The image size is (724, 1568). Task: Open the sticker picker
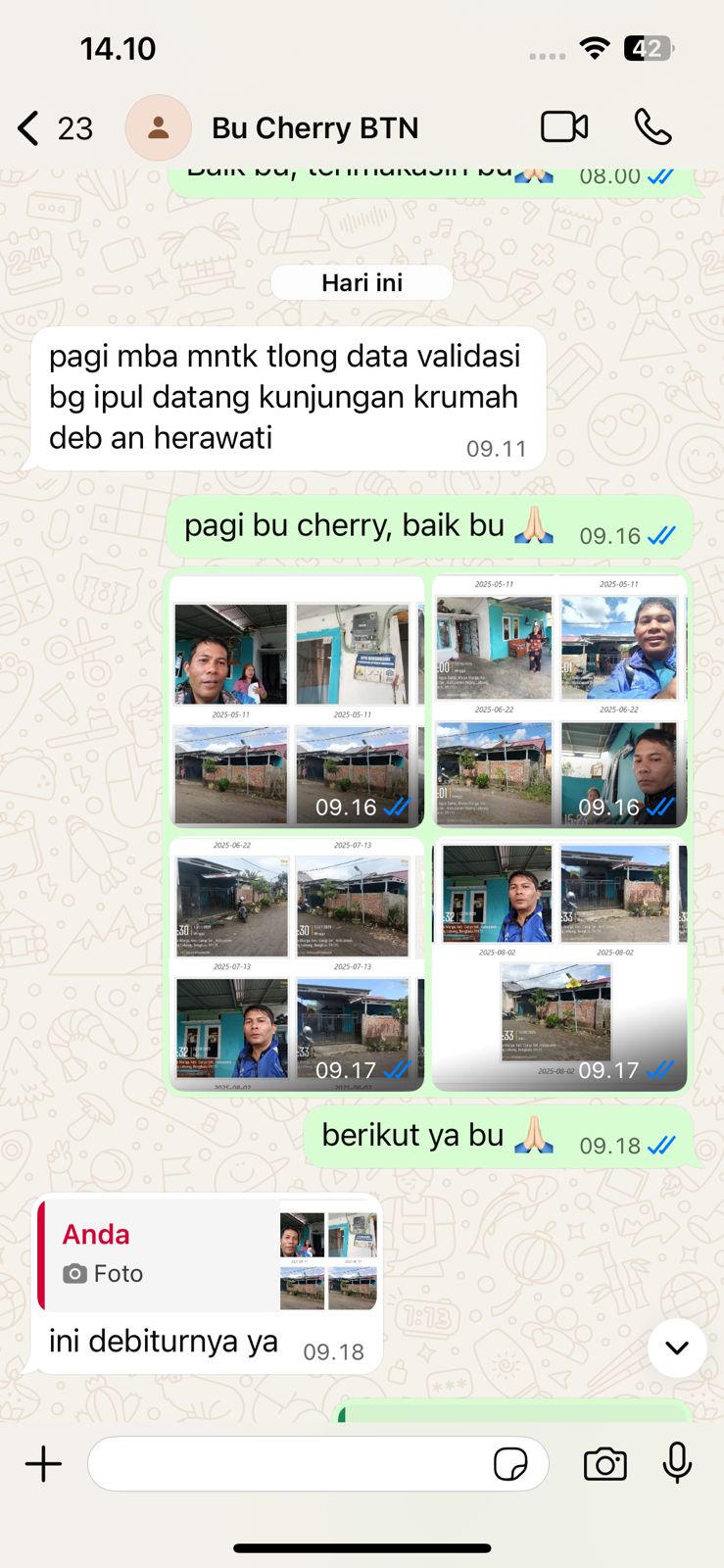tap(510, 1464)
